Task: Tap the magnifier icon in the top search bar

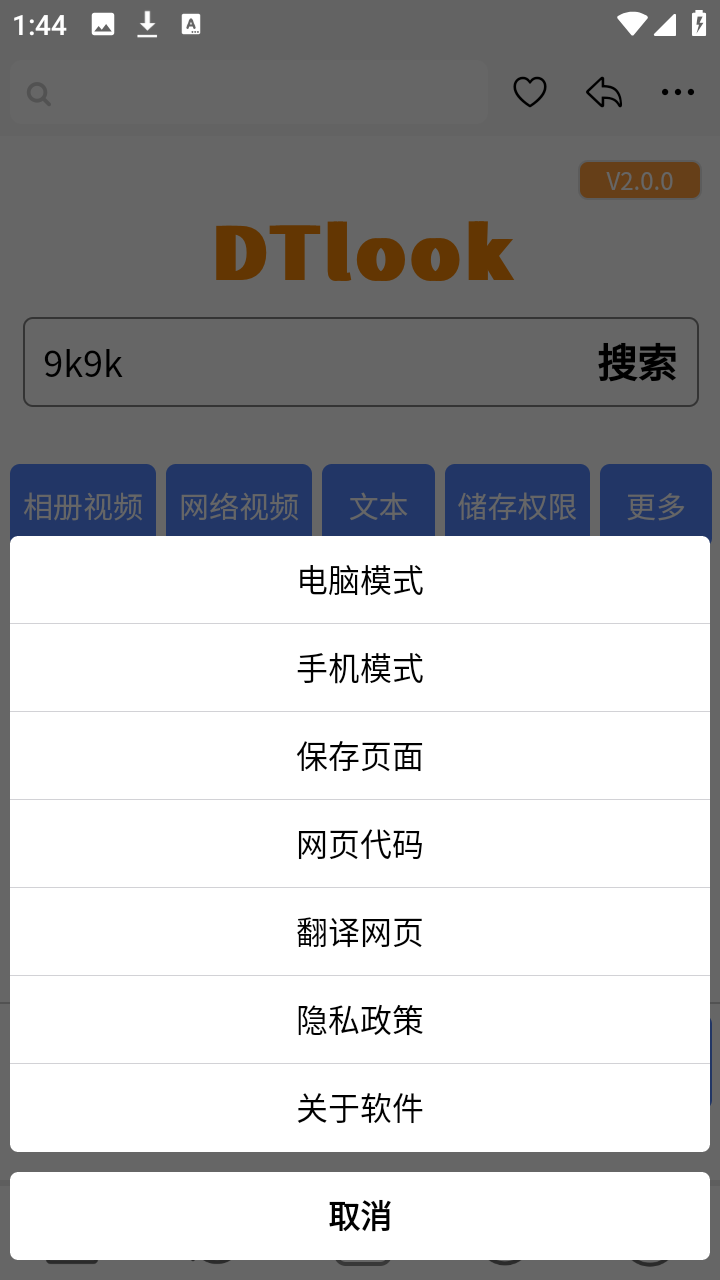Action: pyautogui.click(x=39, y=93)
